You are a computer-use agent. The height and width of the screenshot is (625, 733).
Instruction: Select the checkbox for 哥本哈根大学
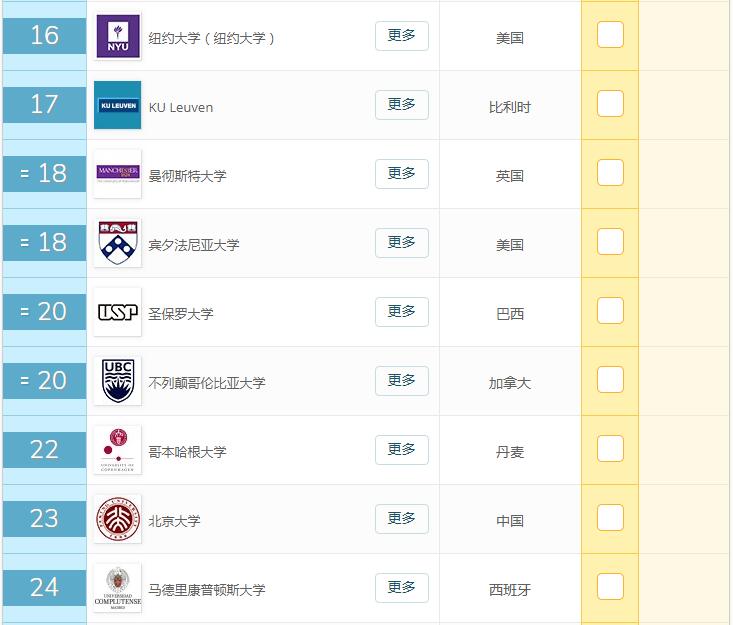point(610,449)
